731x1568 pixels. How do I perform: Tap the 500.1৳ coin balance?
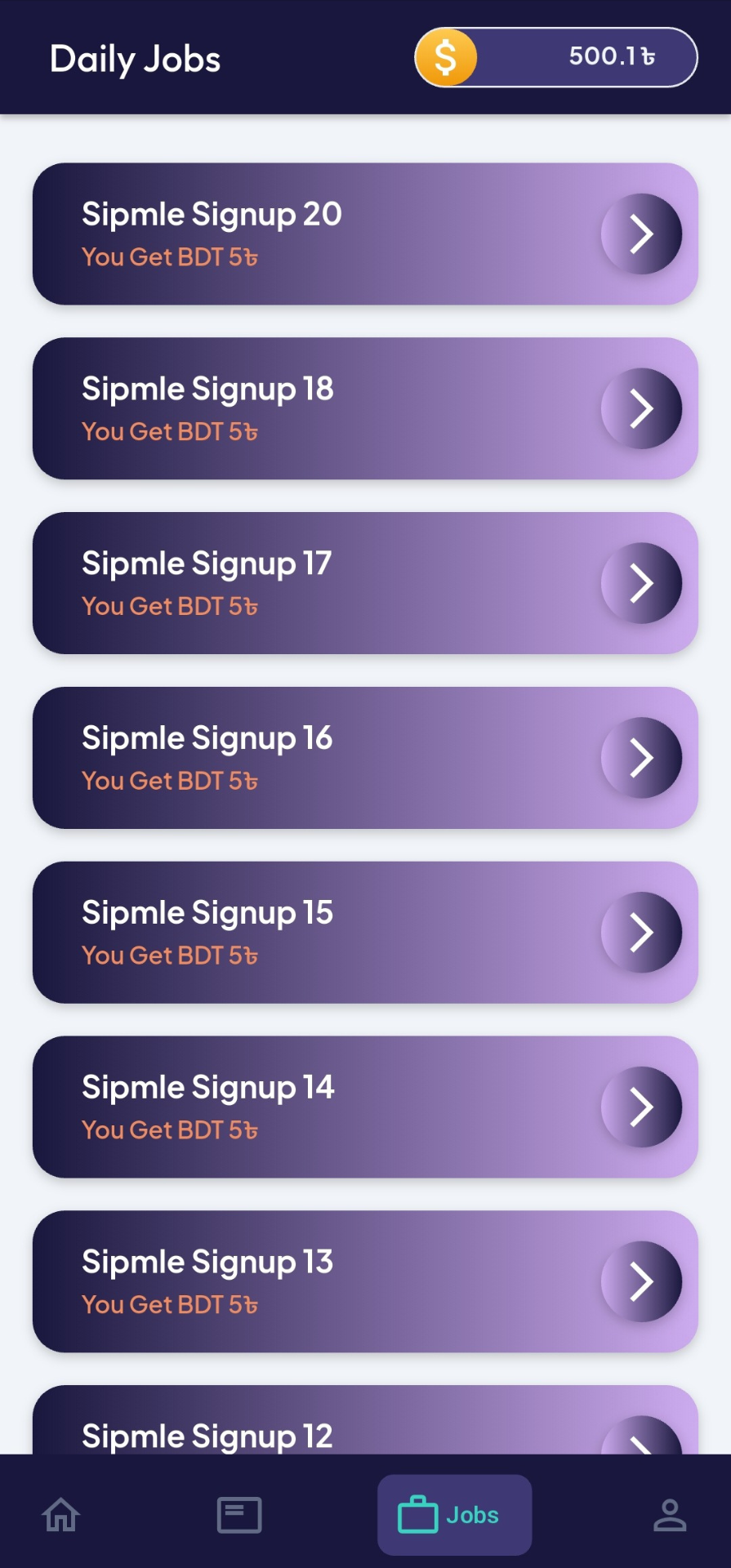click(x=556, y=57)
